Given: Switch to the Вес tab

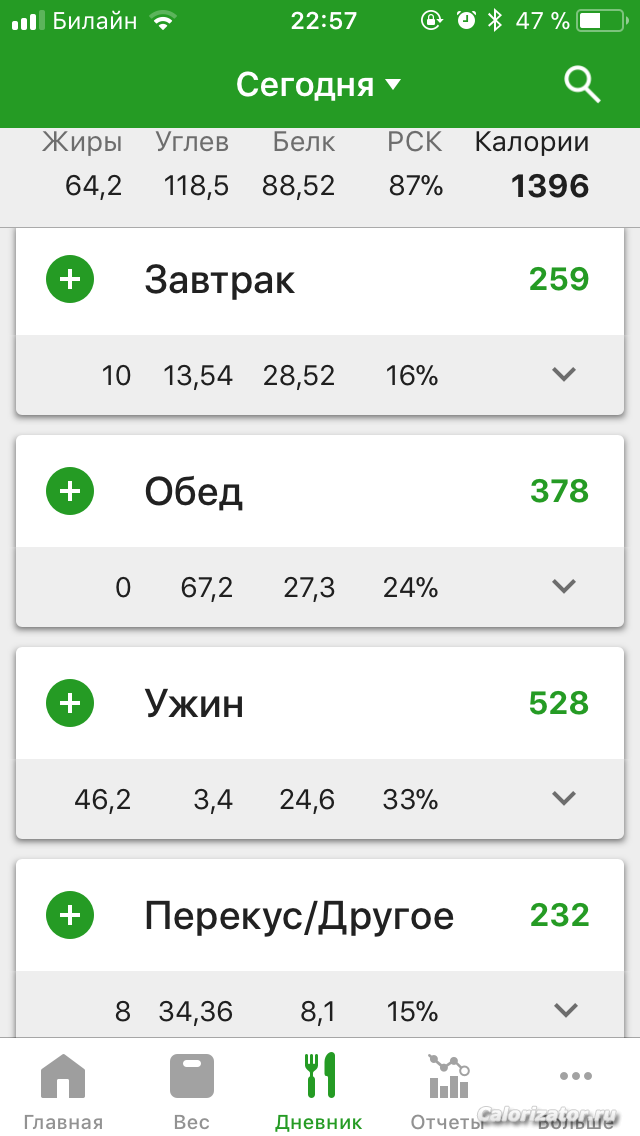Looking at the screenshot, I should point(191,1090).
